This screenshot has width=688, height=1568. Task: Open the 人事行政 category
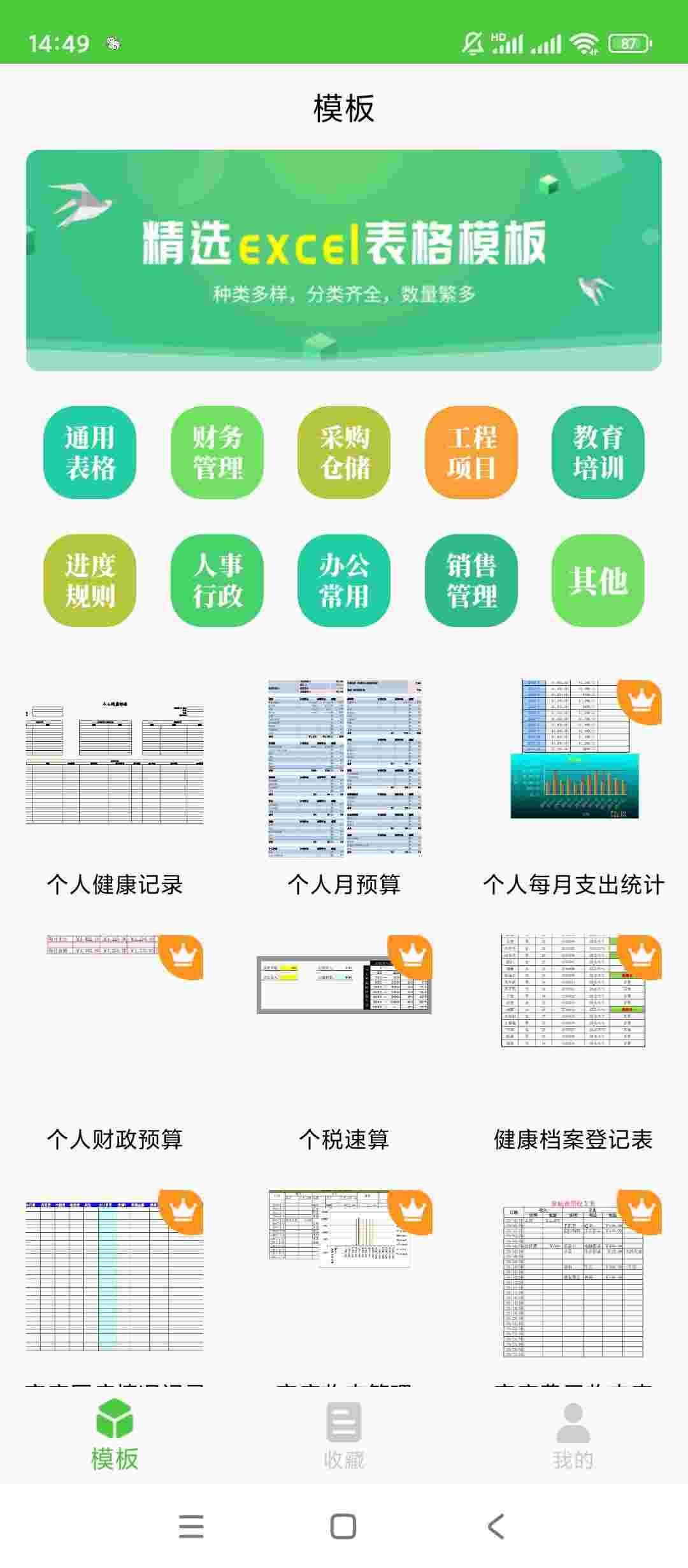tap(217, 580)
